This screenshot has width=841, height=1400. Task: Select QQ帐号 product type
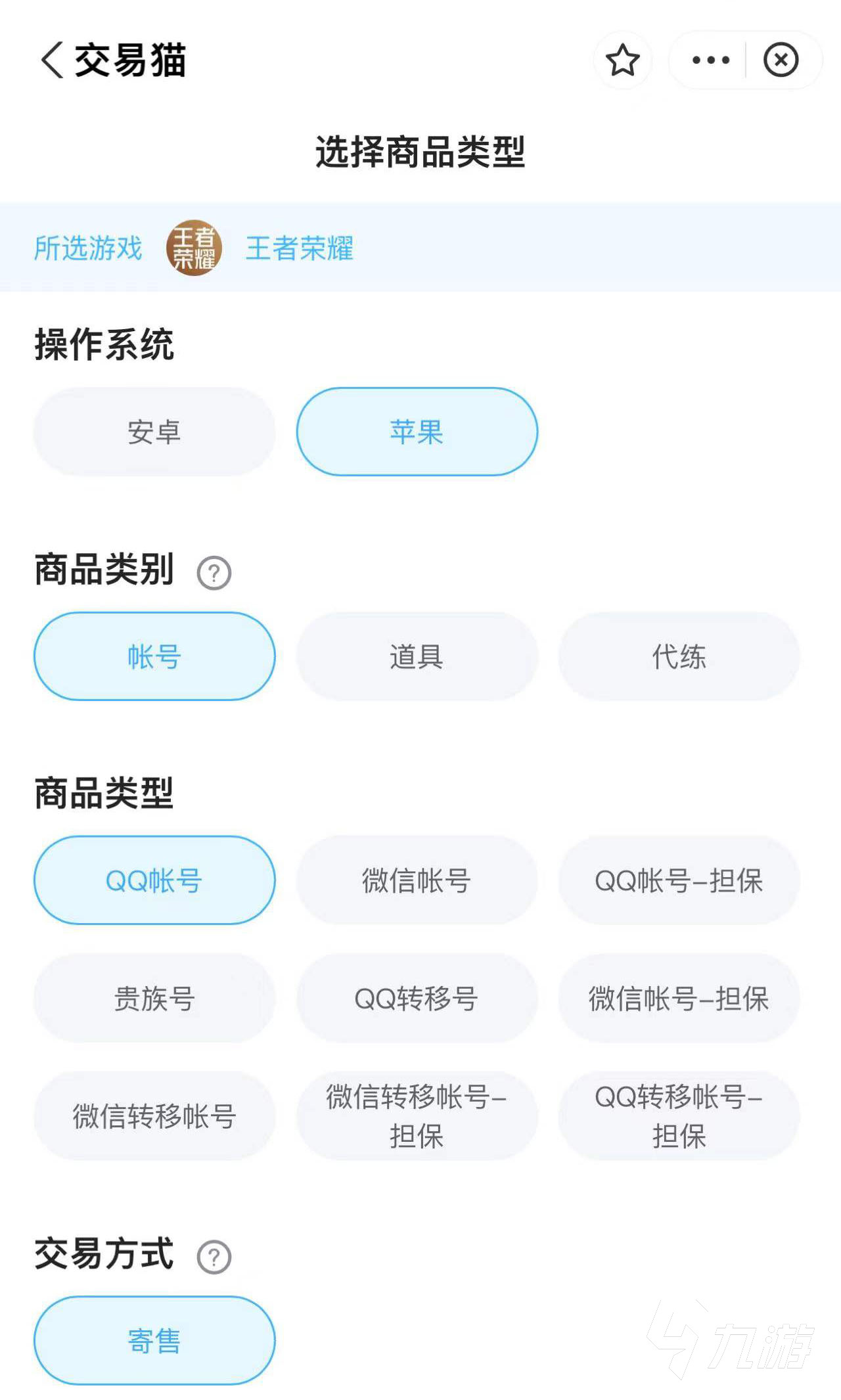tap(154, 880)
